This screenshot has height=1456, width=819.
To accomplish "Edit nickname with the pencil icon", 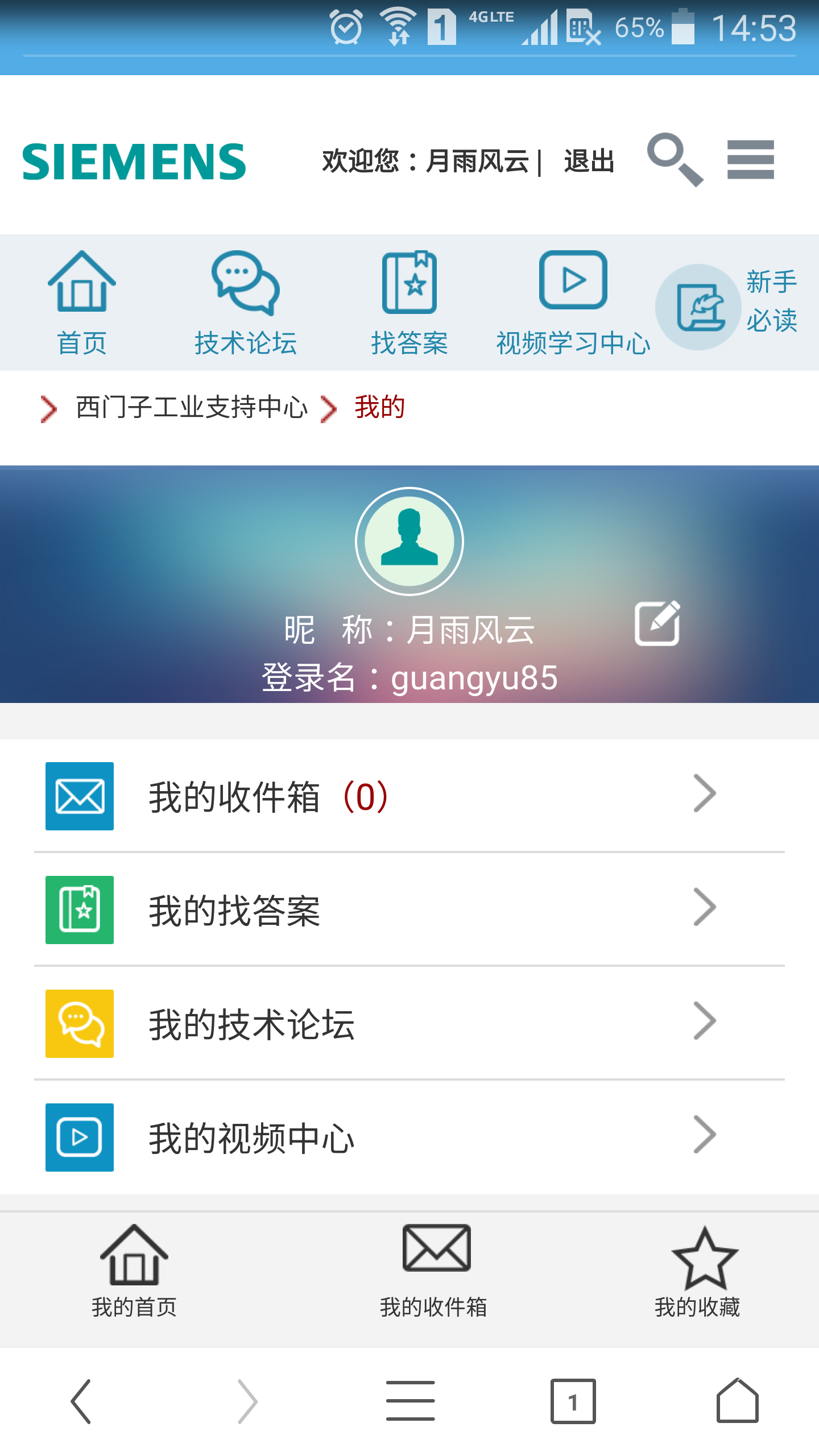I will (657, 623).
